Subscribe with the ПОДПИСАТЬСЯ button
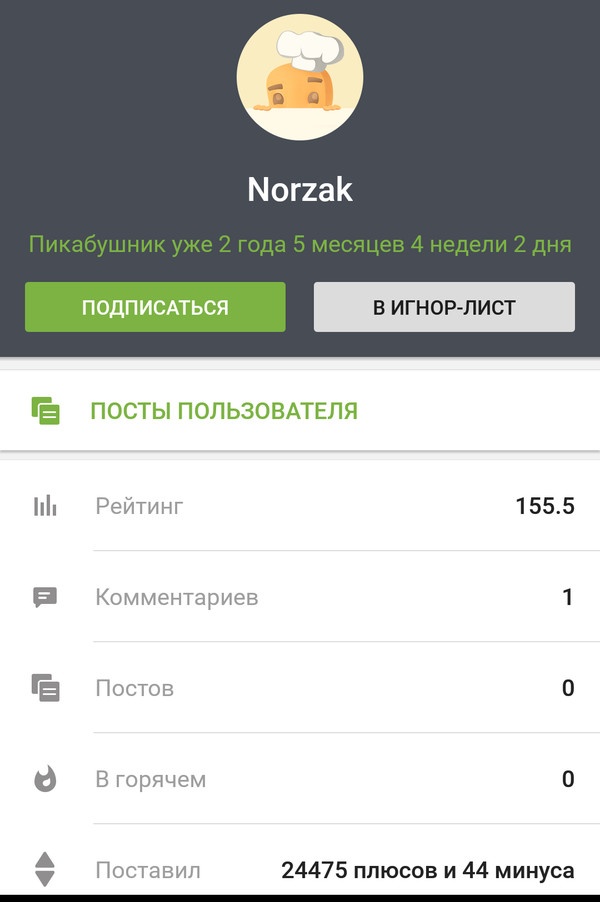 coord(155,307)
